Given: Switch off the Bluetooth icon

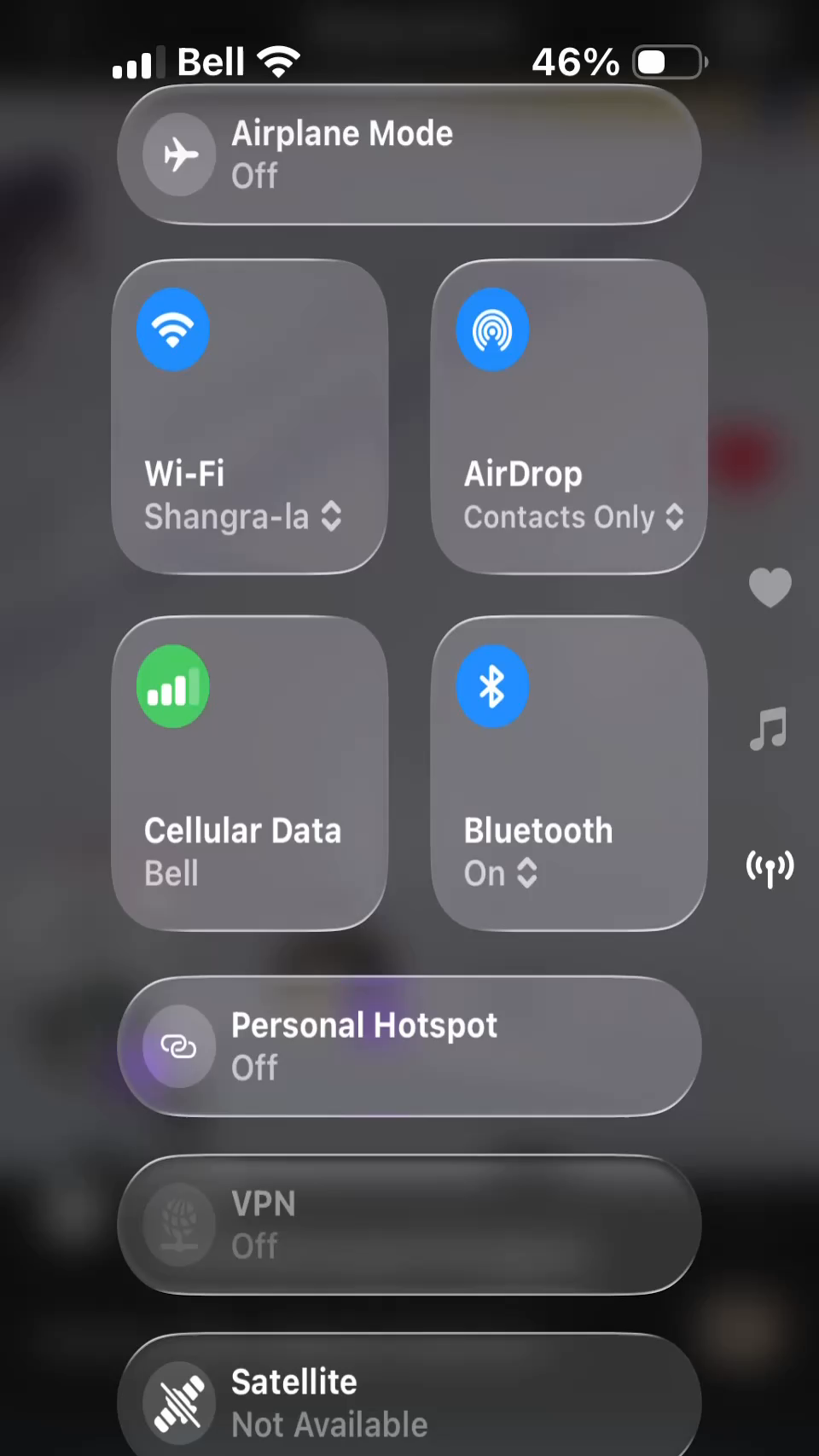Looking at the screenshot, I should 492,686.
